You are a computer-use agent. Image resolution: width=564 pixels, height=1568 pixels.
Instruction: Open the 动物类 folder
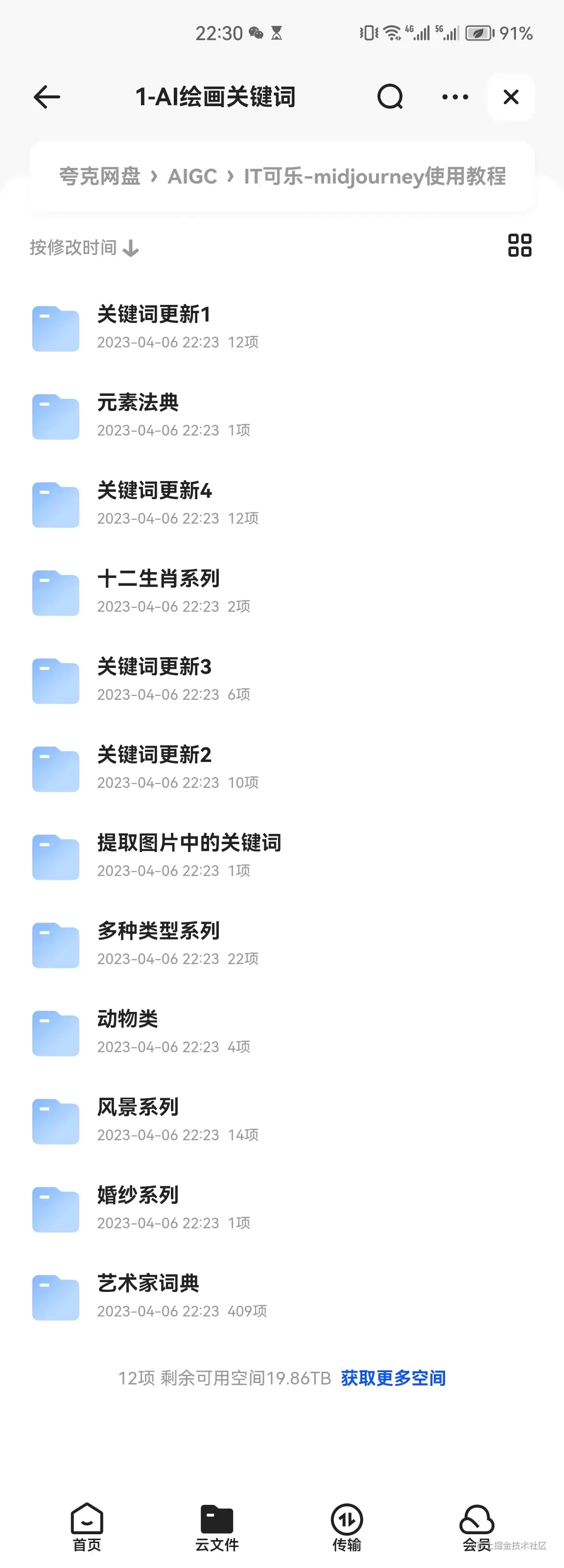[x=128, y=1032]
